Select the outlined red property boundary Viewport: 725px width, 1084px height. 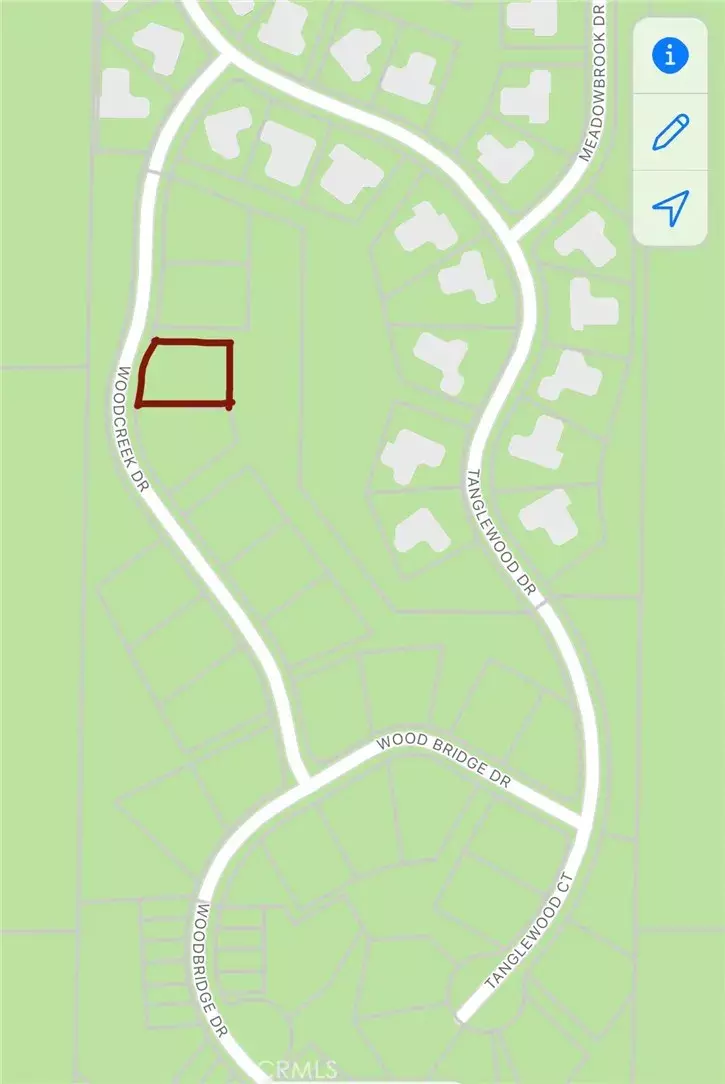[190, 373]
